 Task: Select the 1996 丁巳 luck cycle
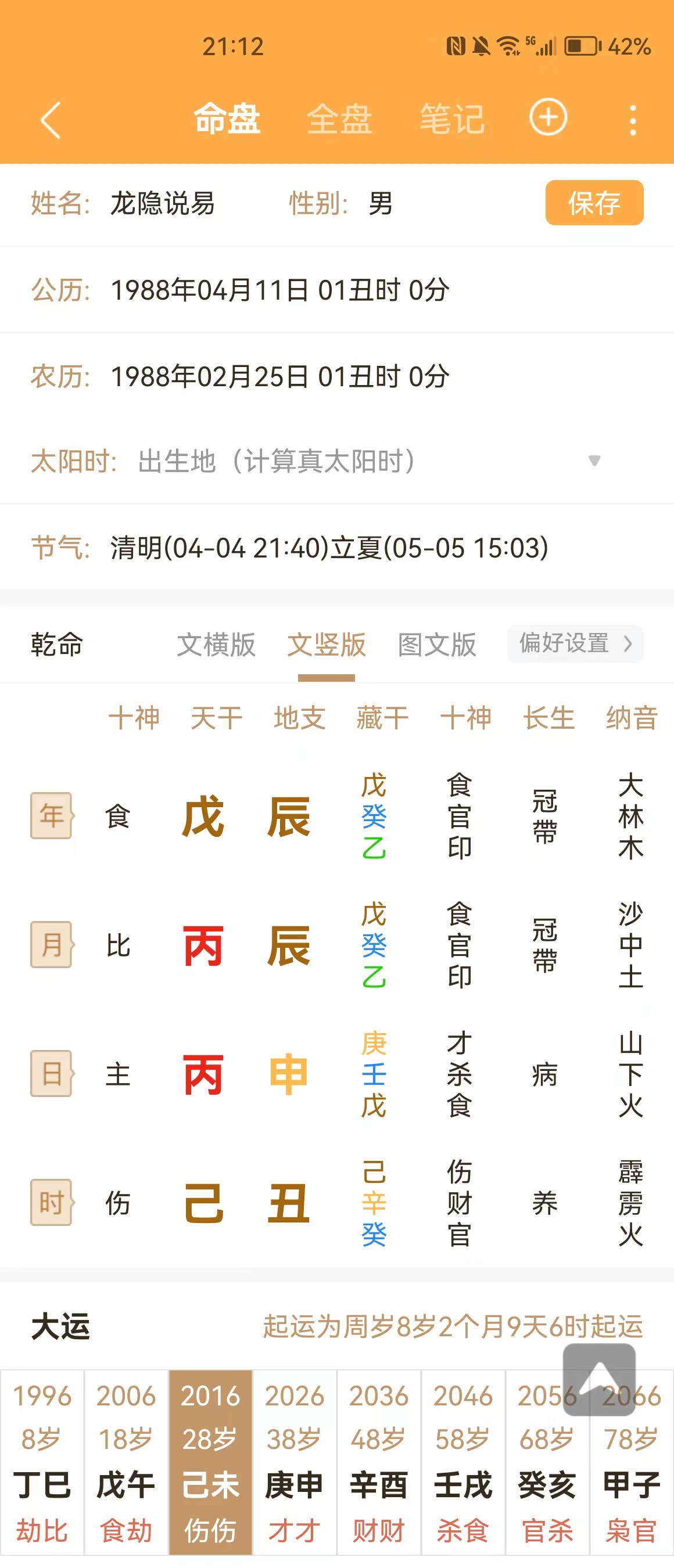pos(42,1462)
